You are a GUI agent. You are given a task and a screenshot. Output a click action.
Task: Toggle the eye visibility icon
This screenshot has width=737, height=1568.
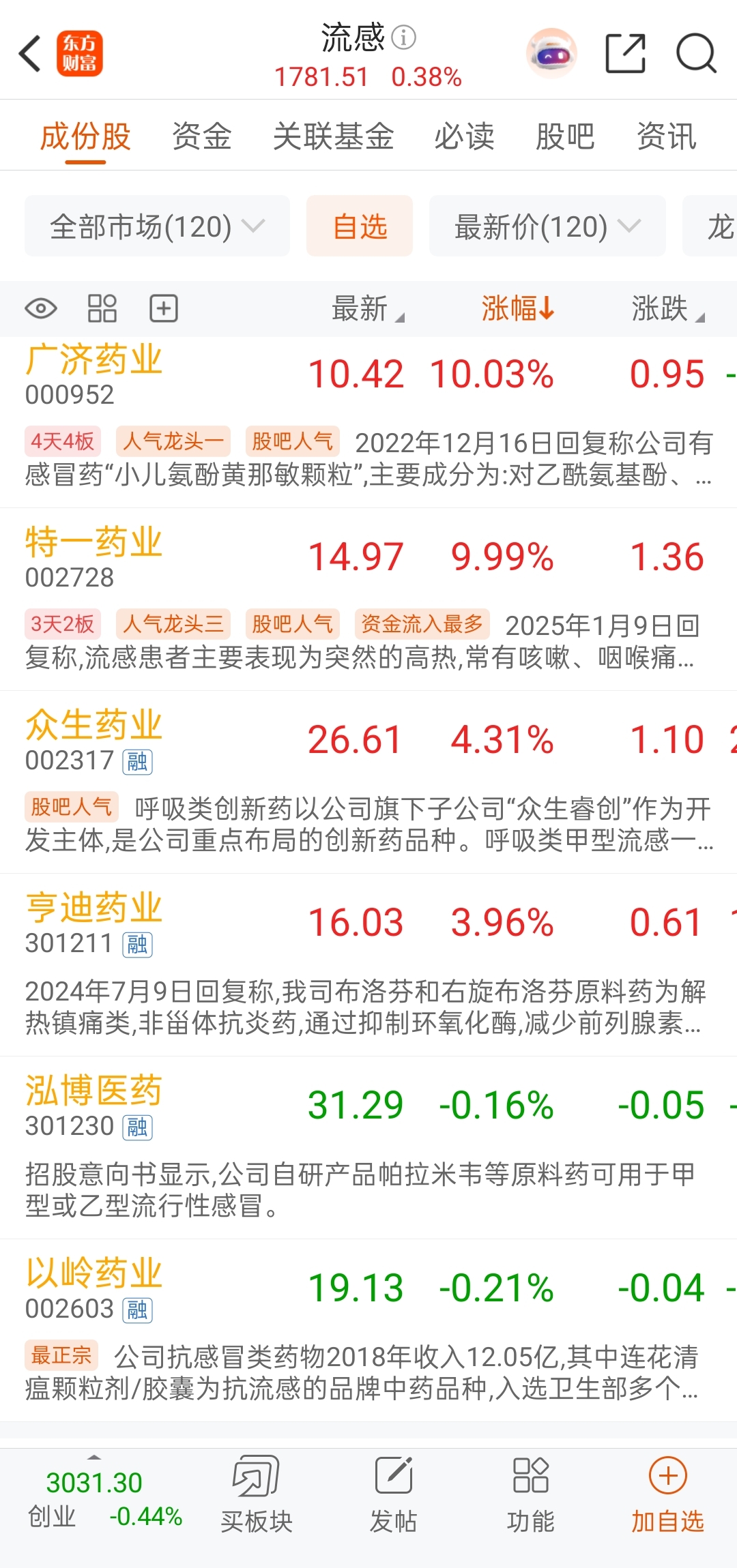tap(41, 308)
